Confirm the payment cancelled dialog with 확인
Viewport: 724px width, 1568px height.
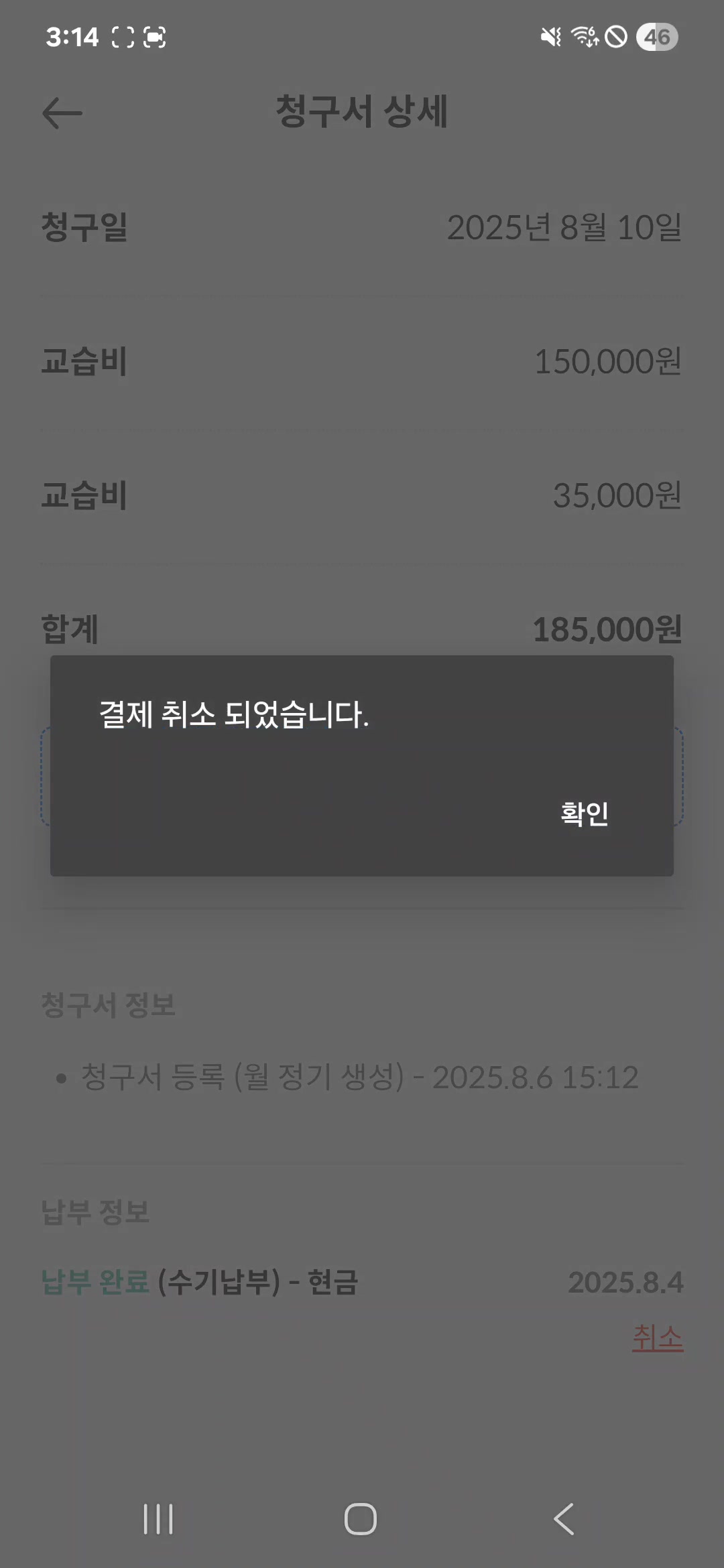click(584, 814)
